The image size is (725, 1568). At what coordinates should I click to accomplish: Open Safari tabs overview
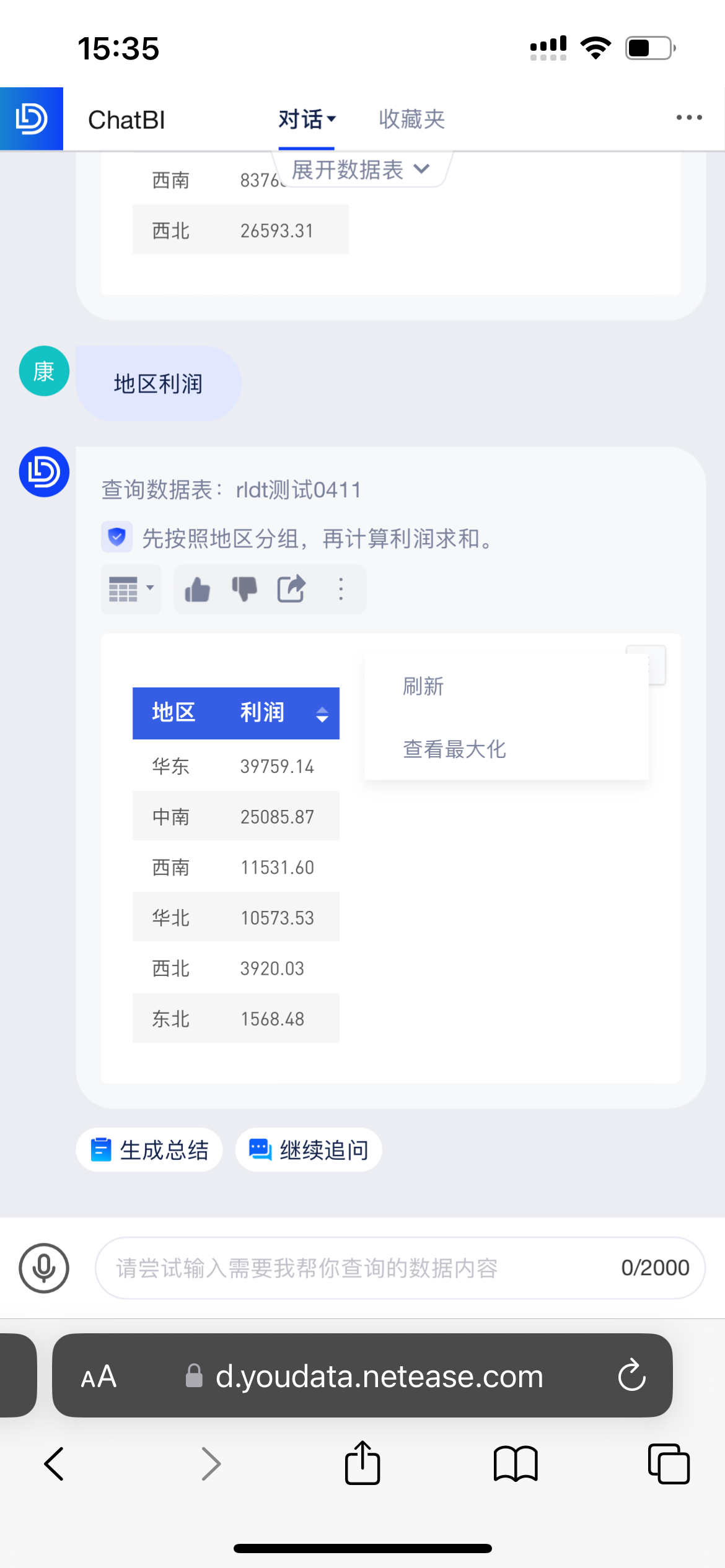pos(668,1464)
